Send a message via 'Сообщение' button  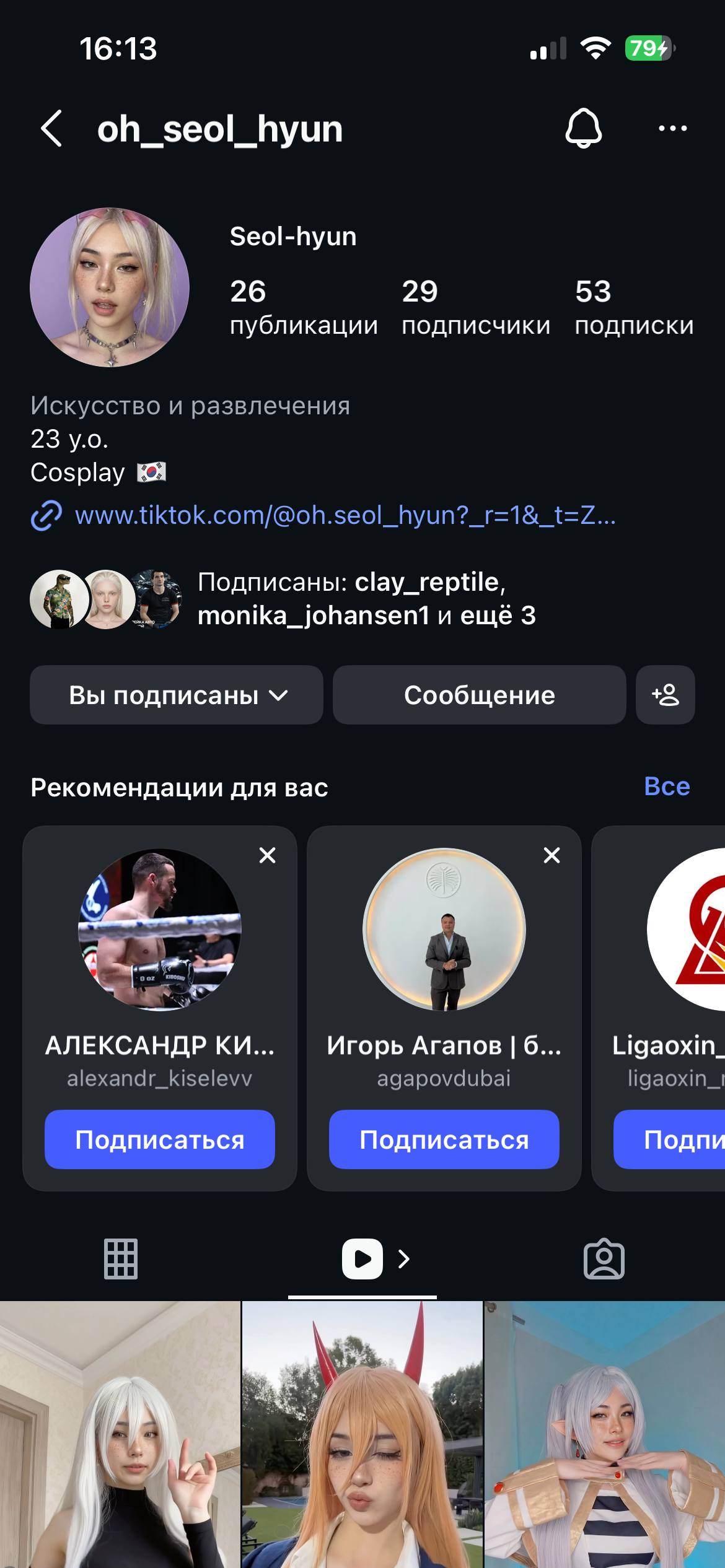coord(479,695)
